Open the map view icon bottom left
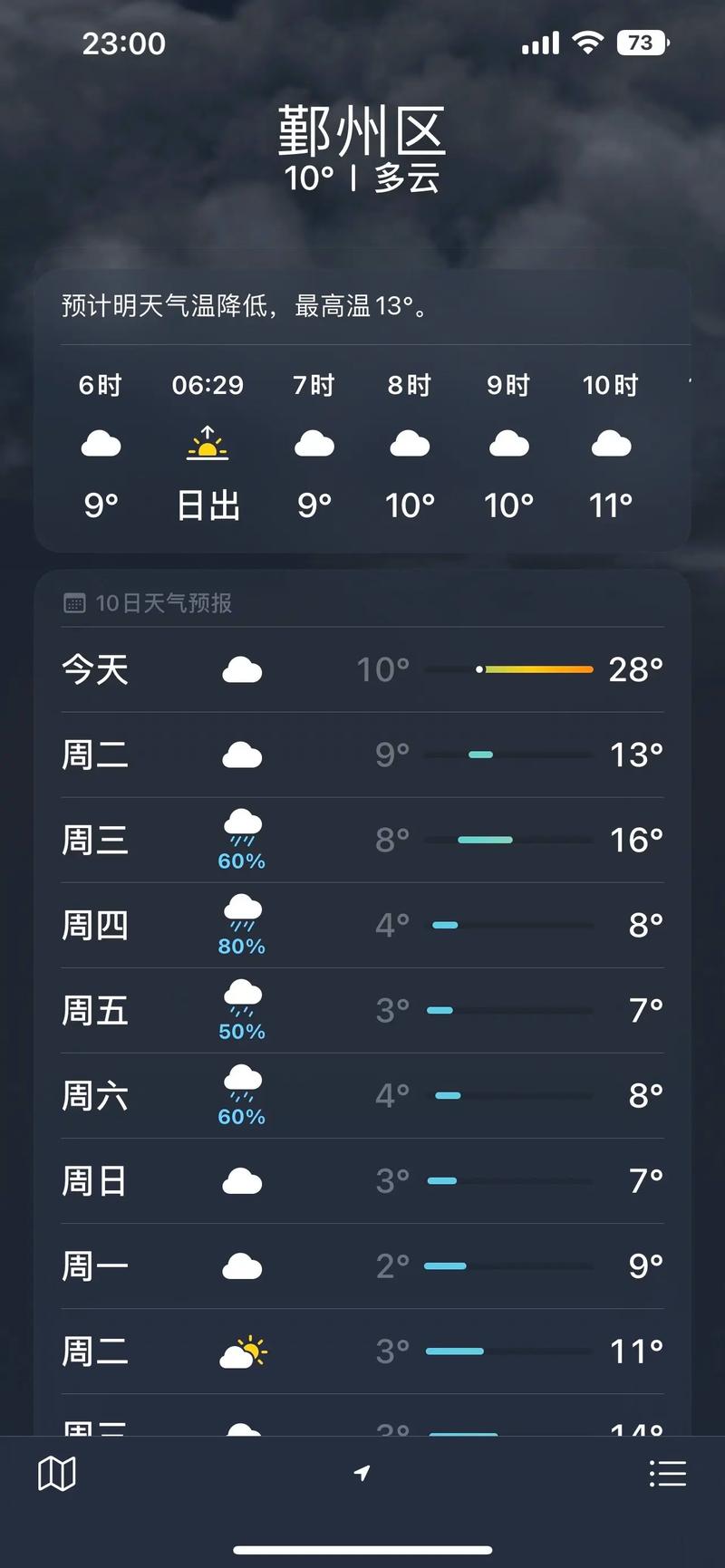The width and height of the screenshot is (725, 1568). (56, 1473)
